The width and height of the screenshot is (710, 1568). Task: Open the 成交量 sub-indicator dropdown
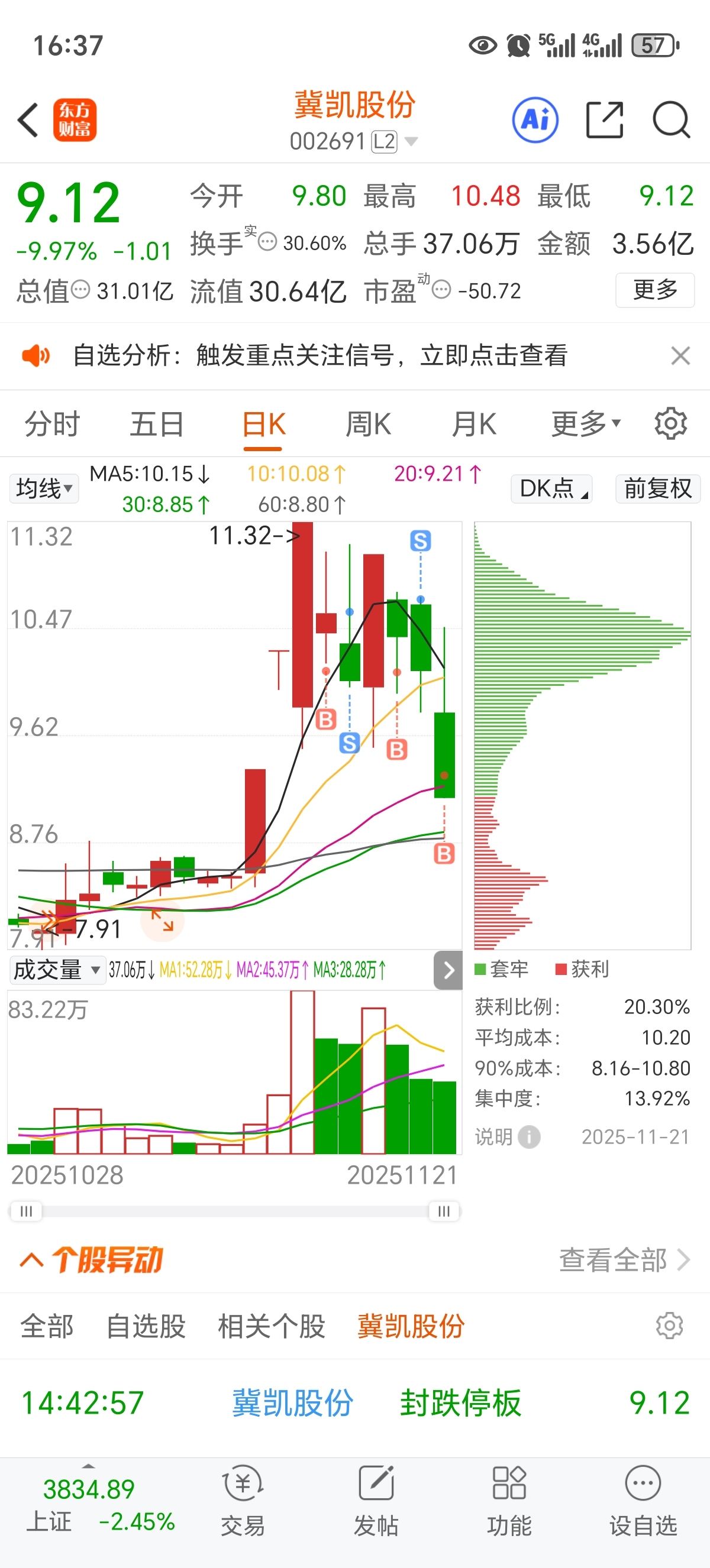tap(56, 970)
